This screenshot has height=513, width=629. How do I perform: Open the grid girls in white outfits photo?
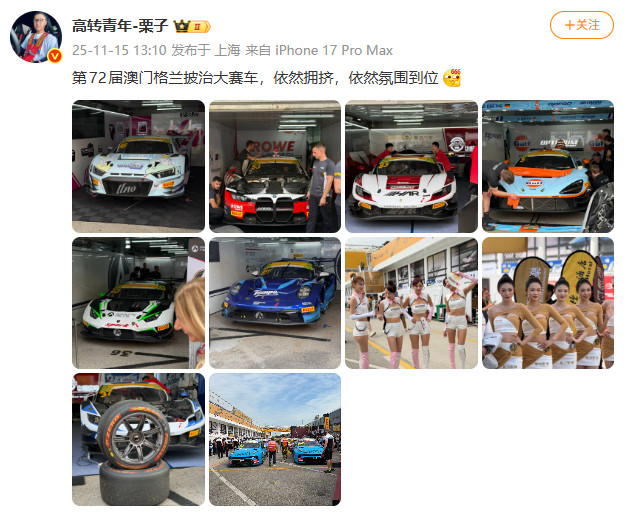pos(411,303)
